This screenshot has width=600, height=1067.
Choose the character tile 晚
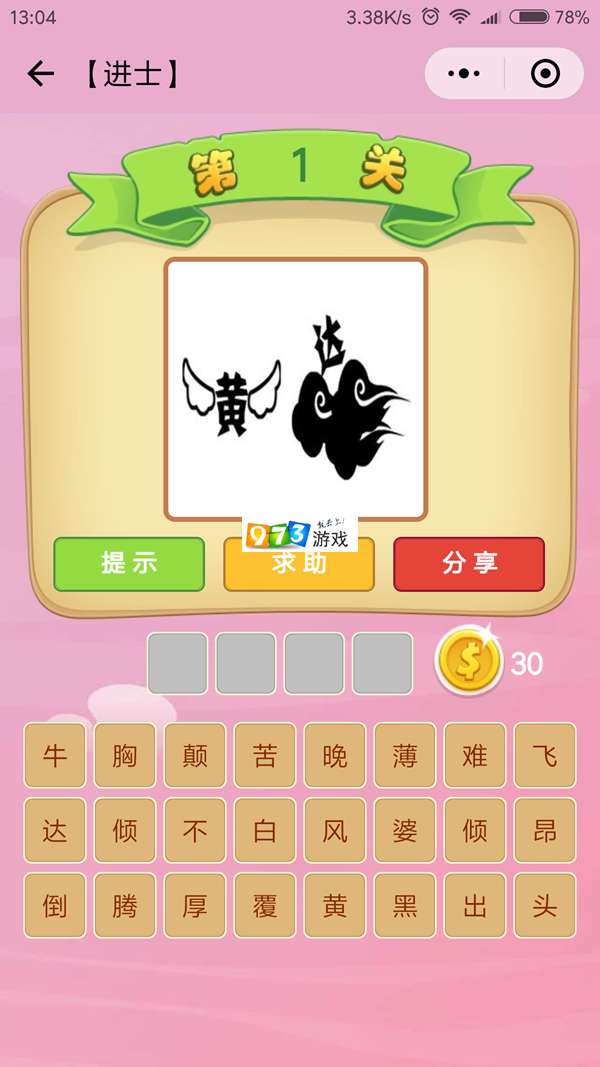pos(335,755)
